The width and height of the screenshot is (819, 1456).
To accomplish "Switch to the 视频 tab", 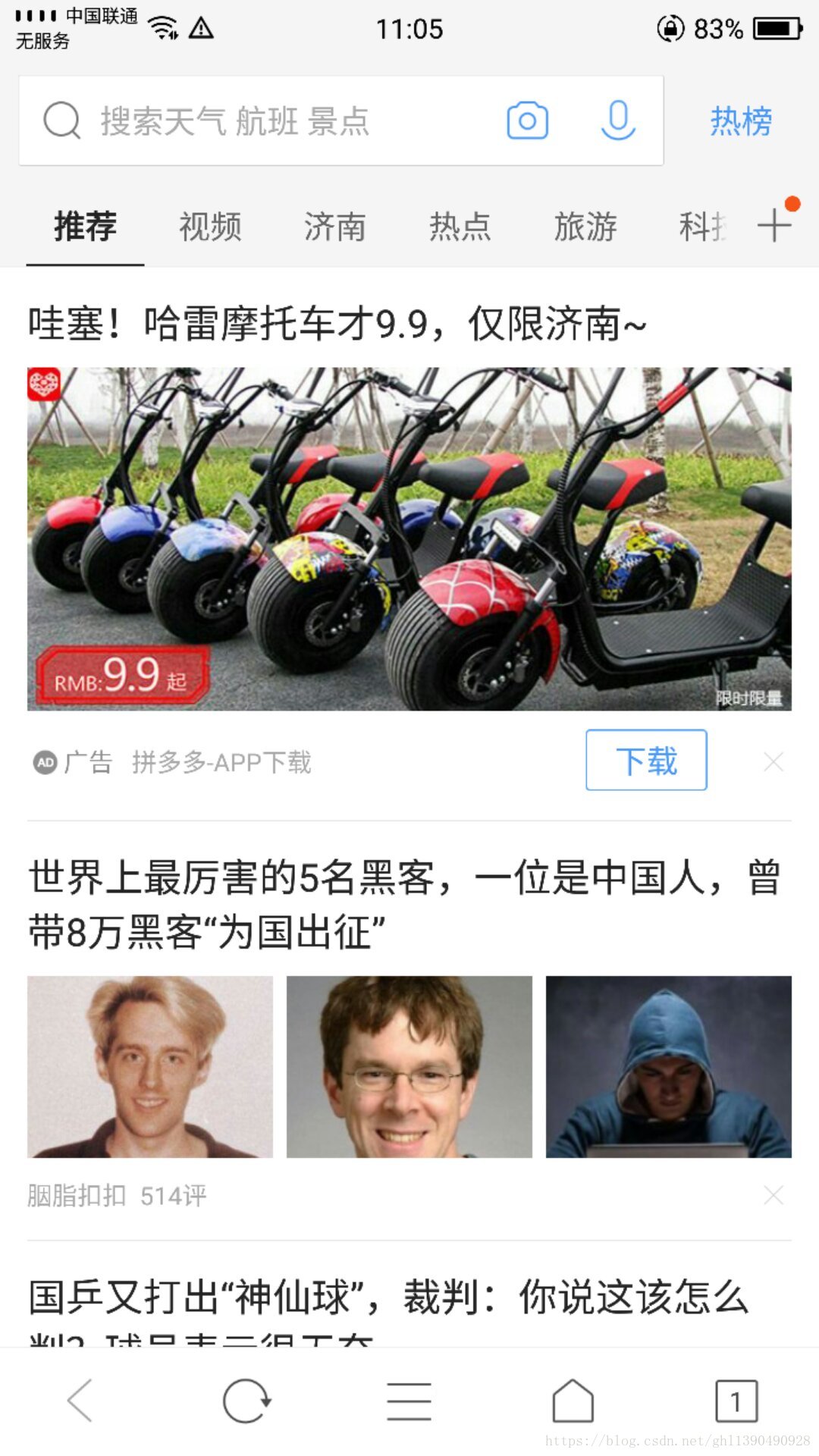I will click(x=210, y=227).
